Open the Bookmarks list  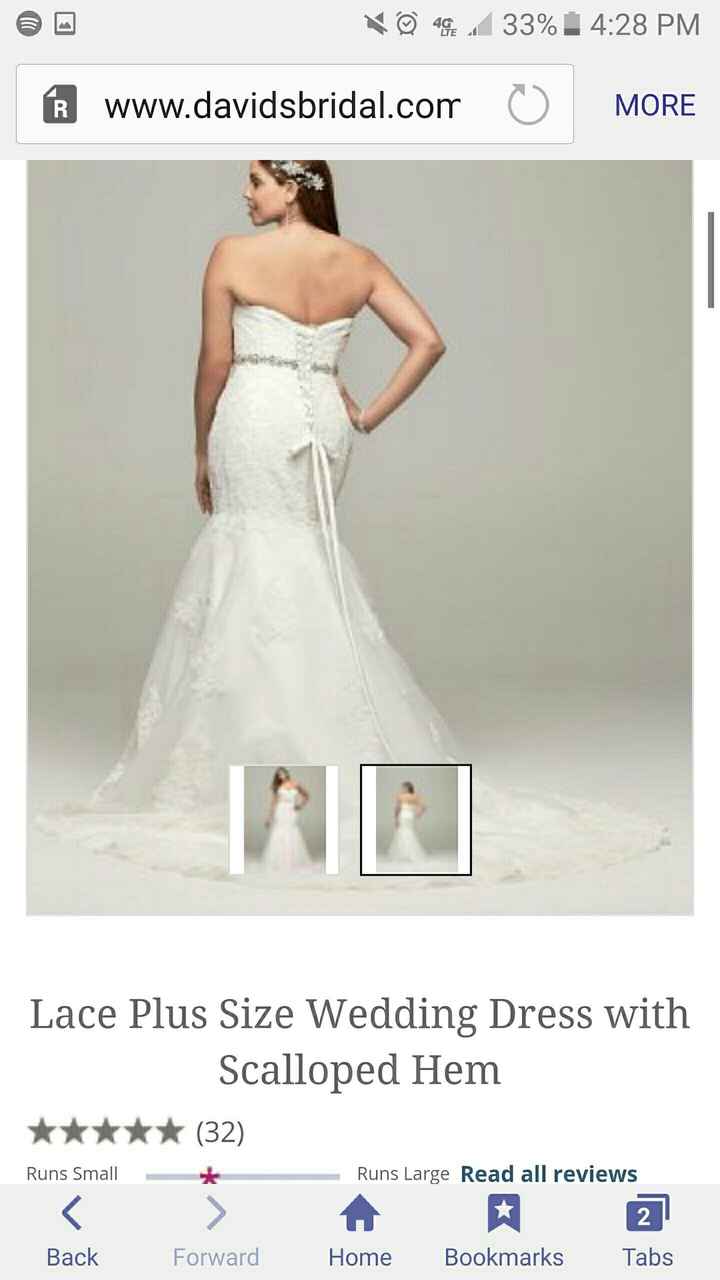coord(503,1232)
